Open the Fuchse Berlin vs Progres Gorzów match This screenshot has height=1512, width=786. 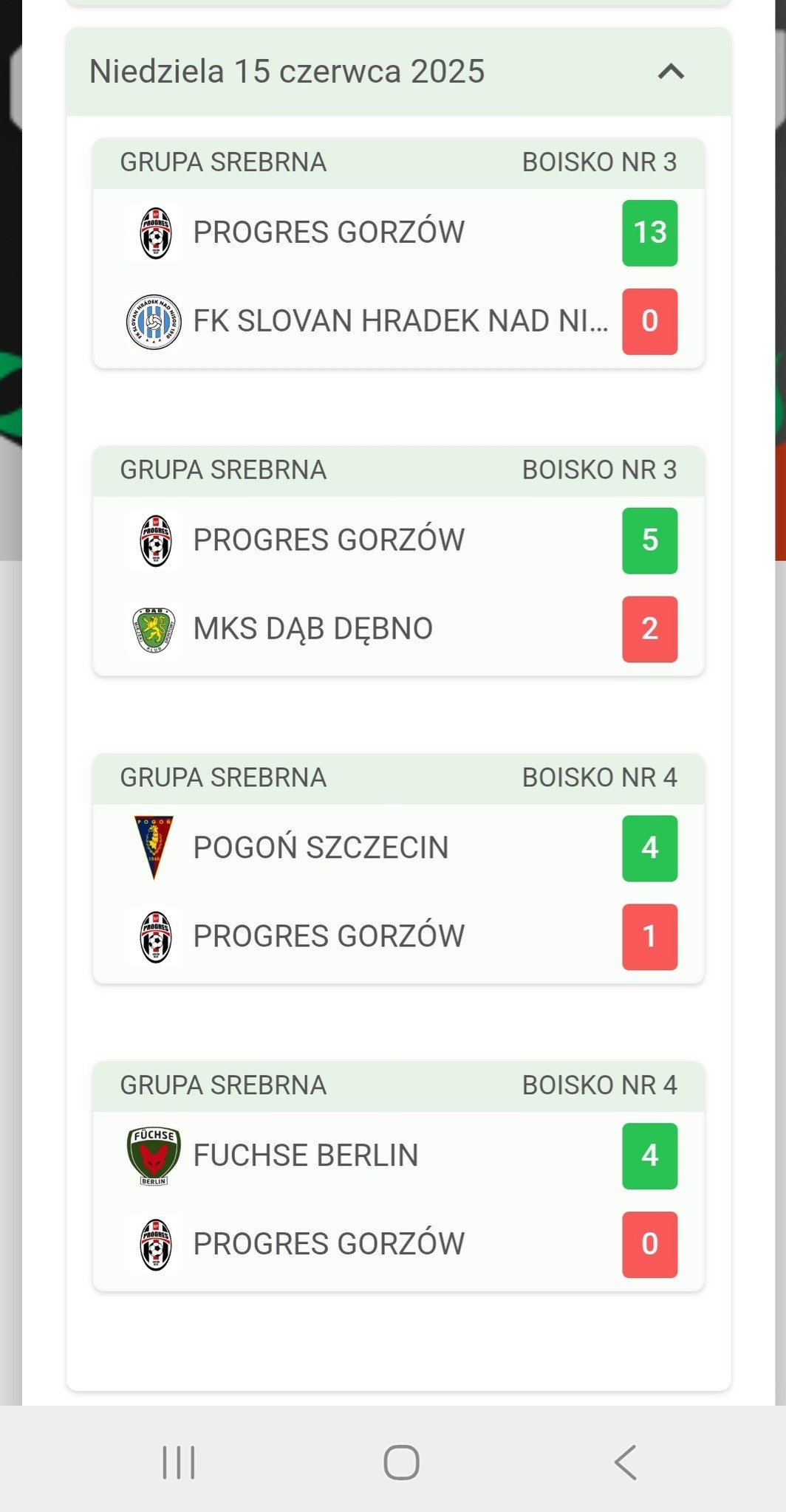[x=398, y=1177]
